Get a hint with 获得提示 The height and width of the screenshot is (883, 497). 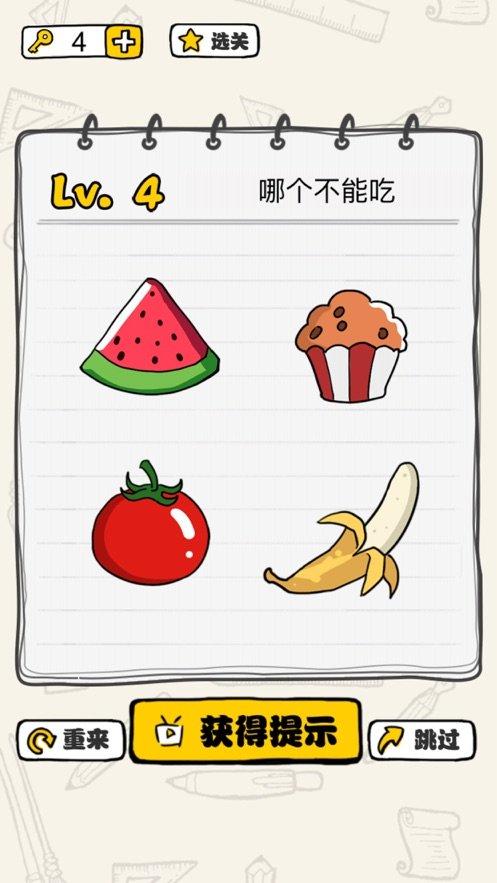pyautogui.click(x=246, y=731)
